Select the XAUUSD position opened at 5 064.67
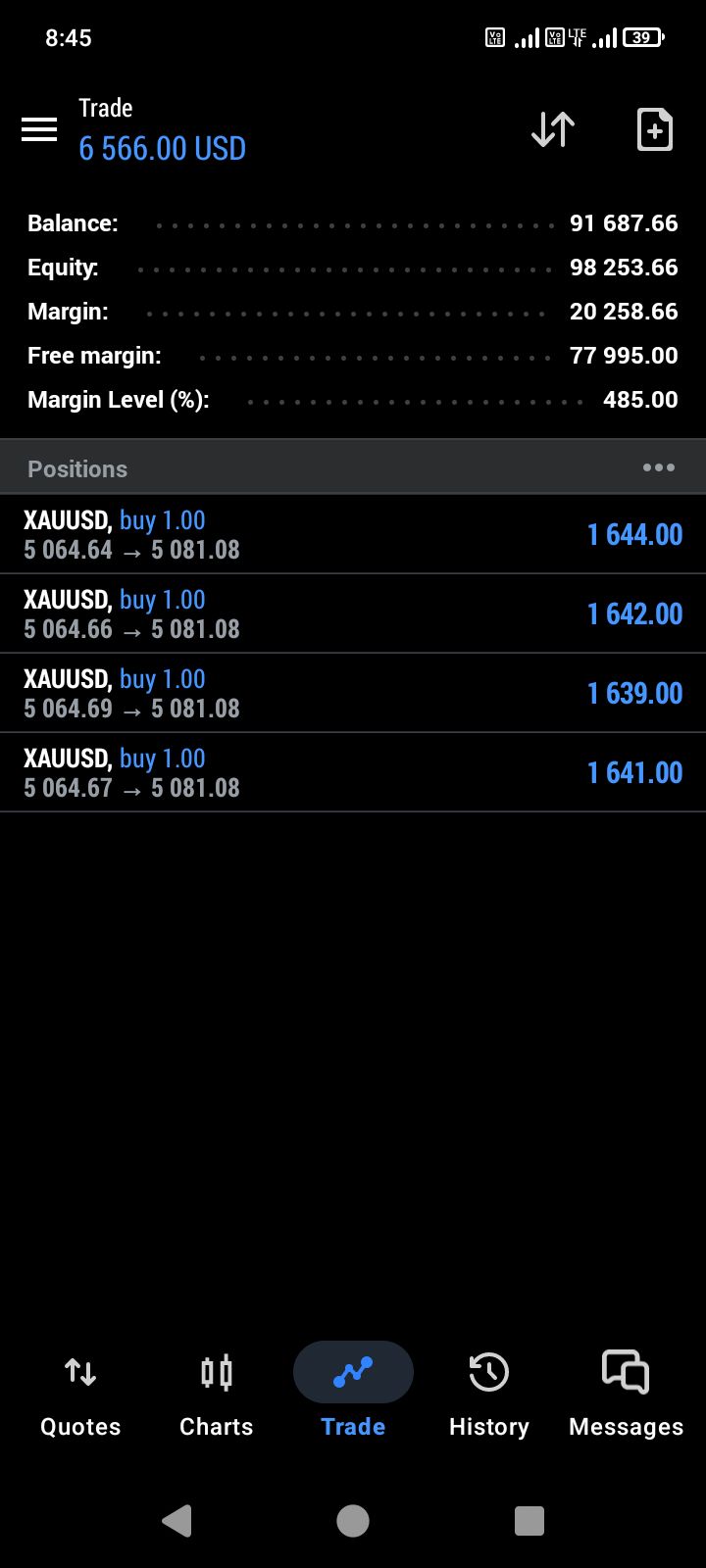Viewport: 706px width, 1568px height. click(x=353, y=772)
